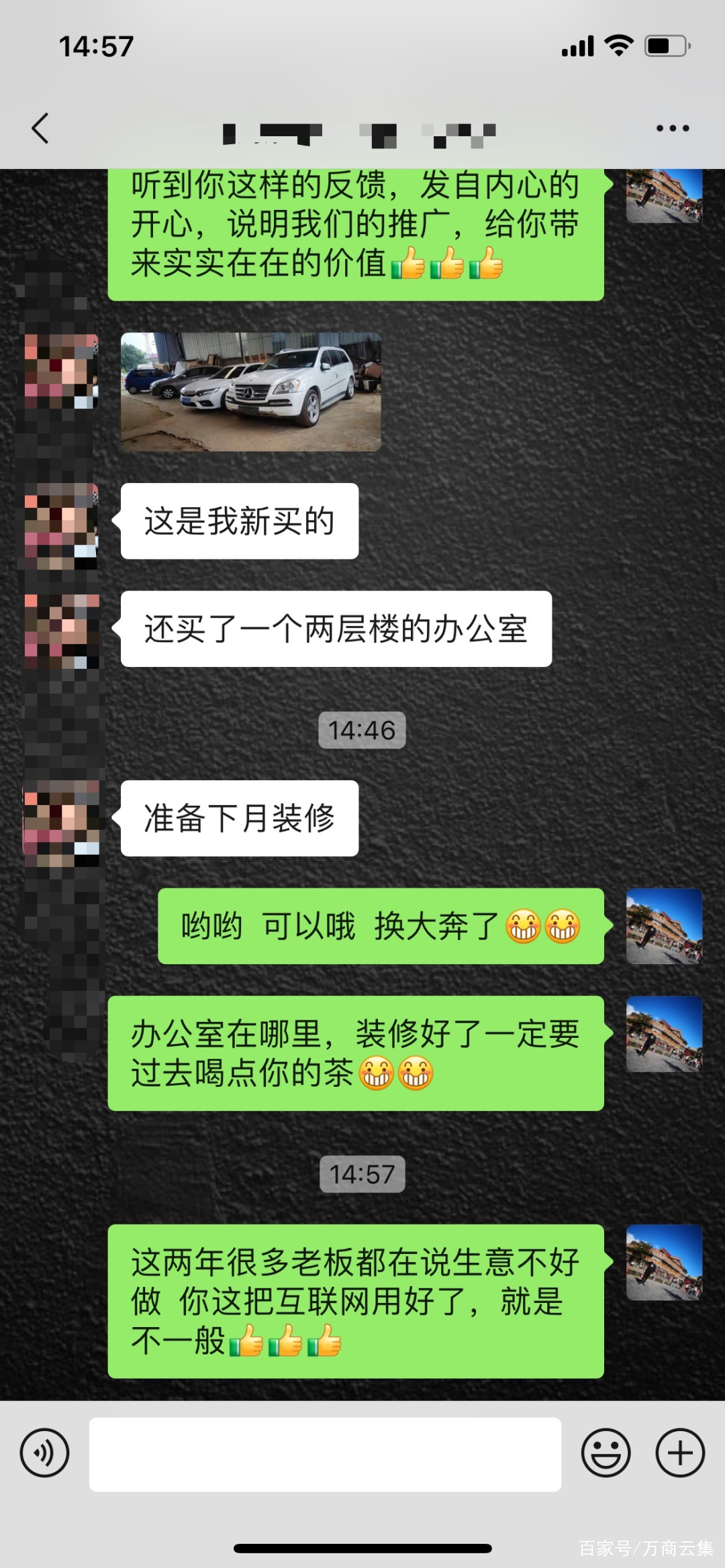Switch to voice message input
Viewport: 725px width, 1568px height.
44,1453
